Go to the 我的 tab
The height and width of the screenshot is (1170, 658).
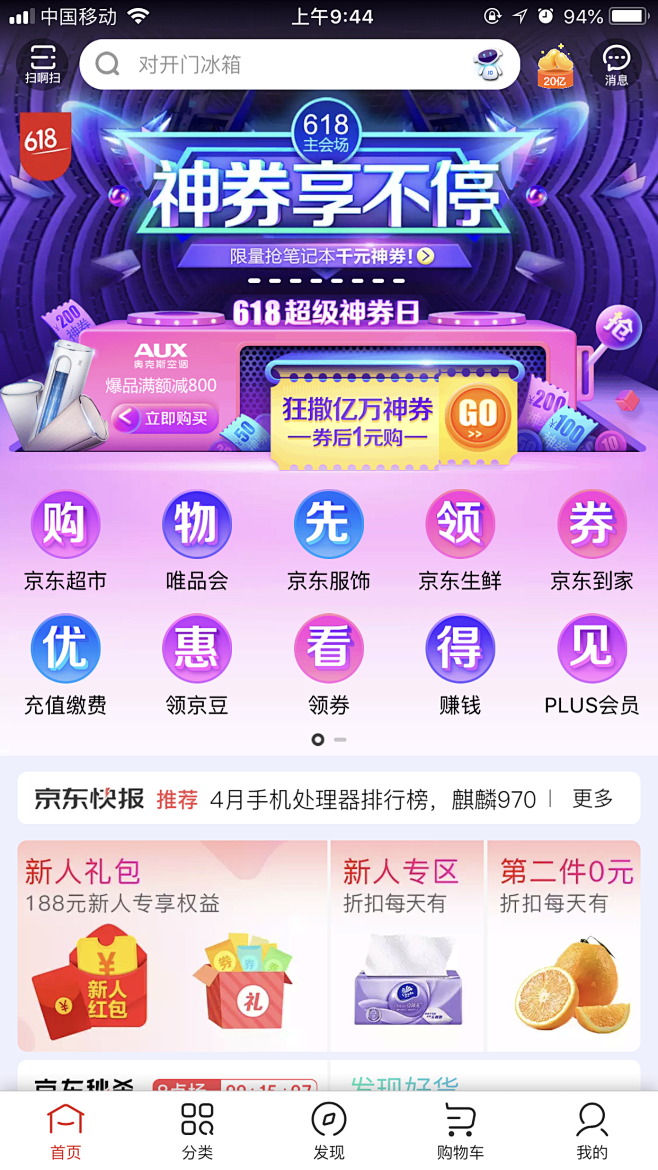[592, 1131]
